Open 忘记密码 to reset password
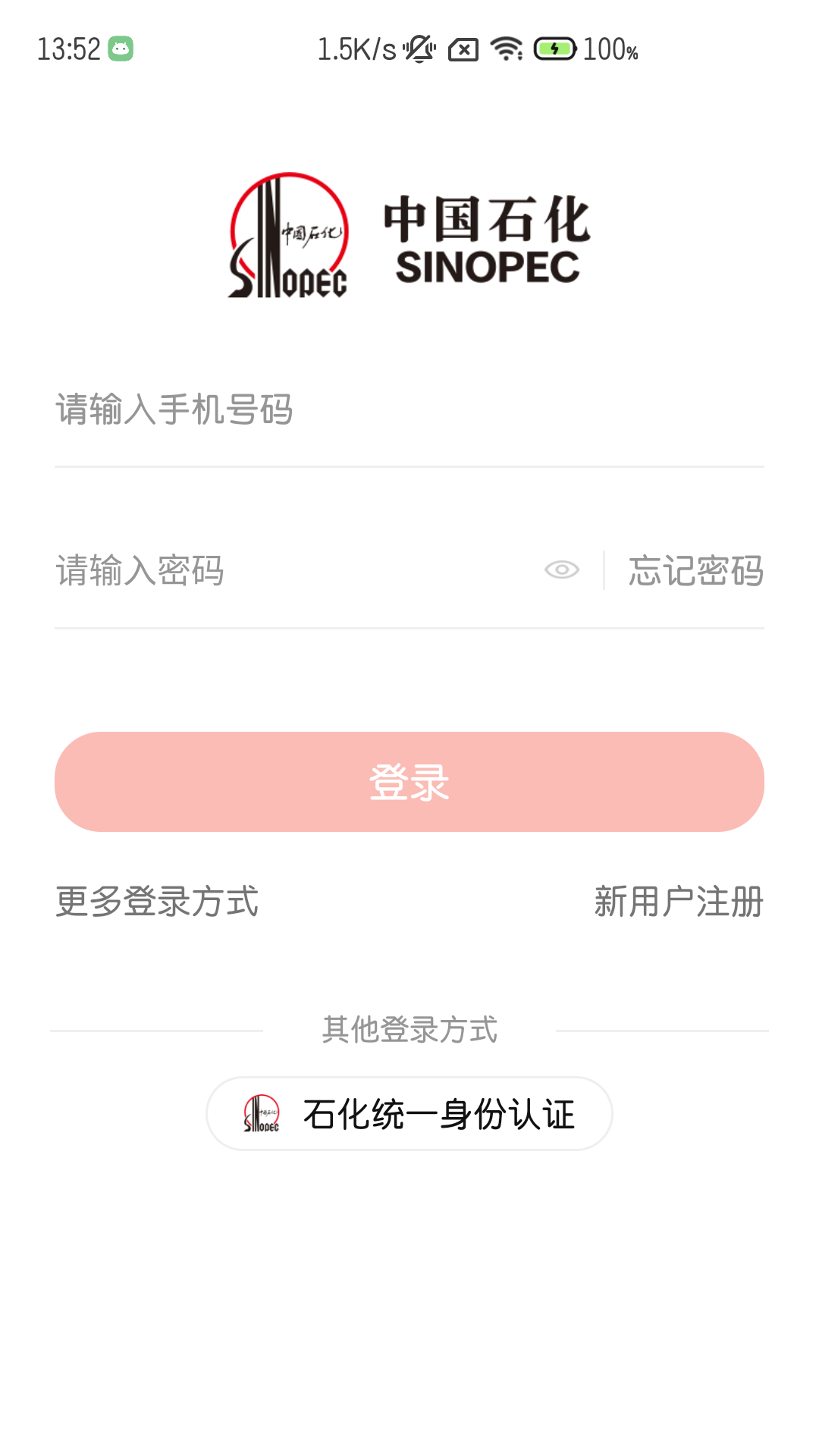The height and width of the screenshot is (1456, 819). click(x=695, y=573)
